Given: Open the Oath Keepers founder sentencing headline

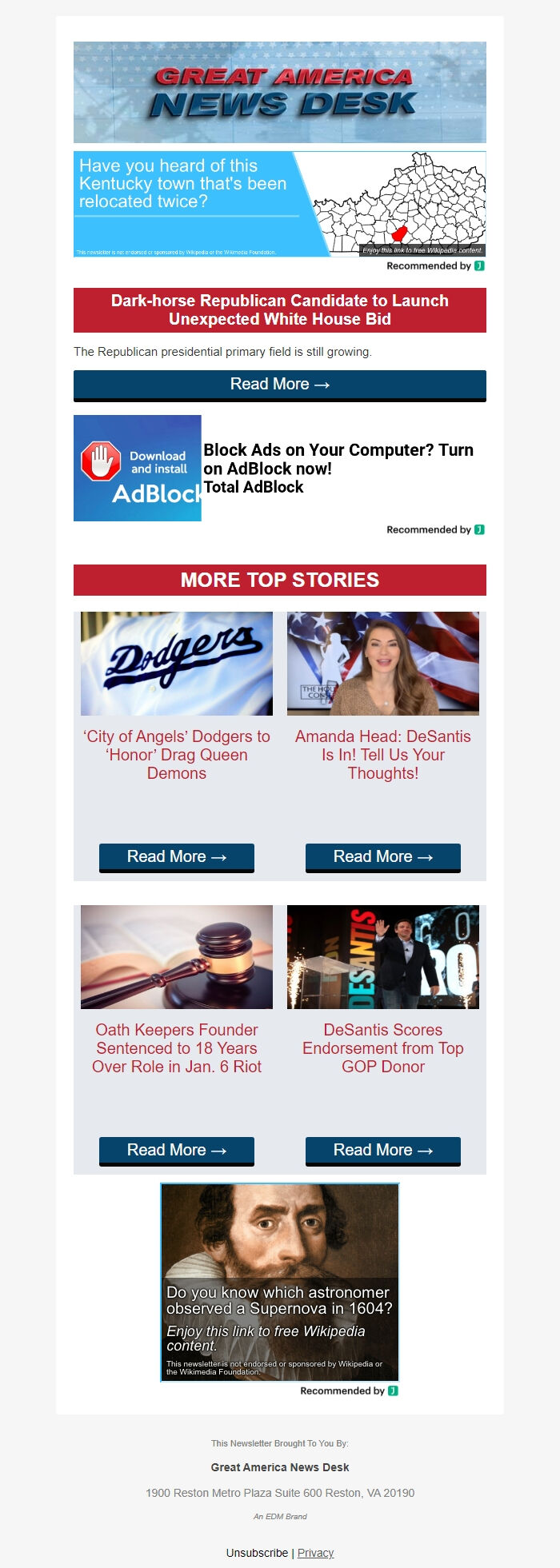Looking at the screenshot, I should pyautogui.click(x=177, y=1048).
